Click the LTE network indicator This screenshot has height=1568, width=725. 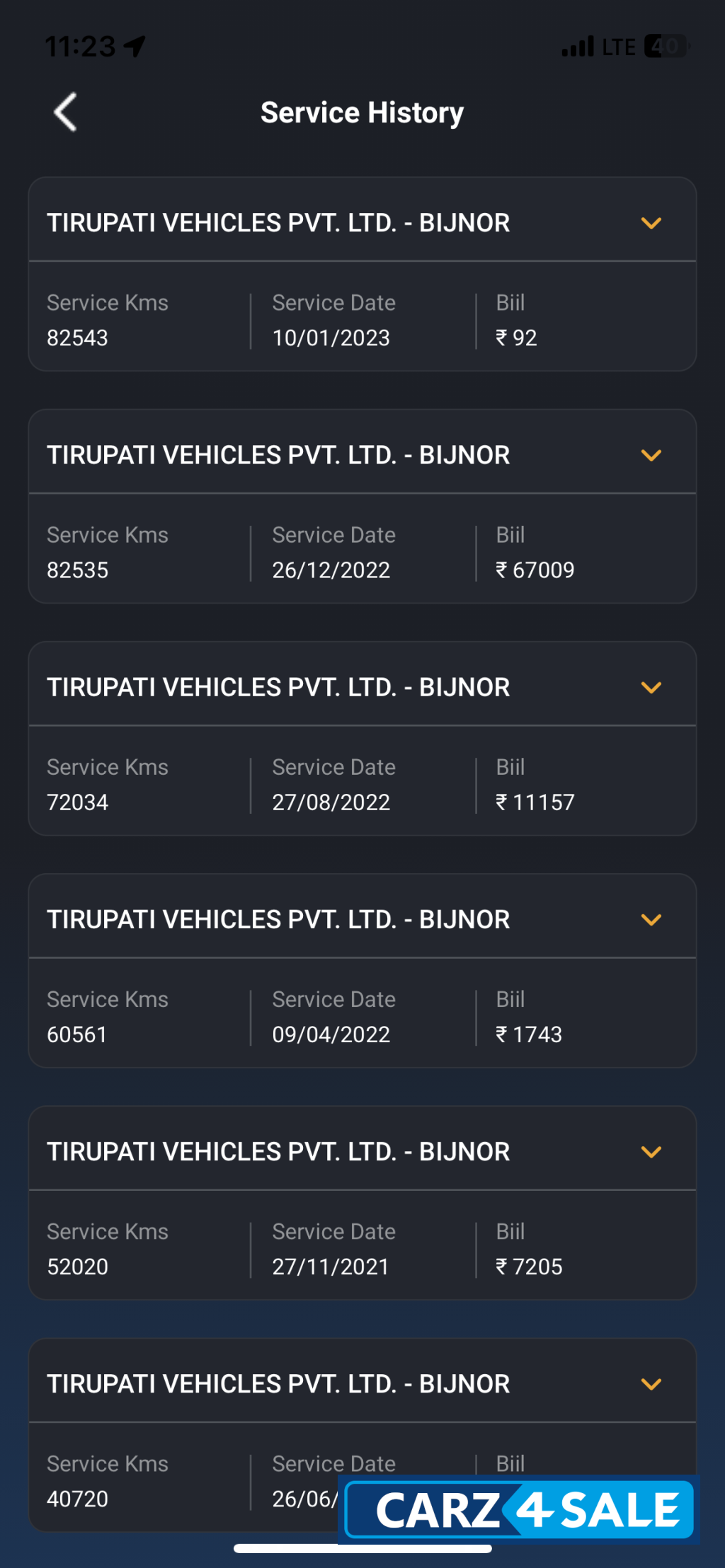click(x=617, y=47)
